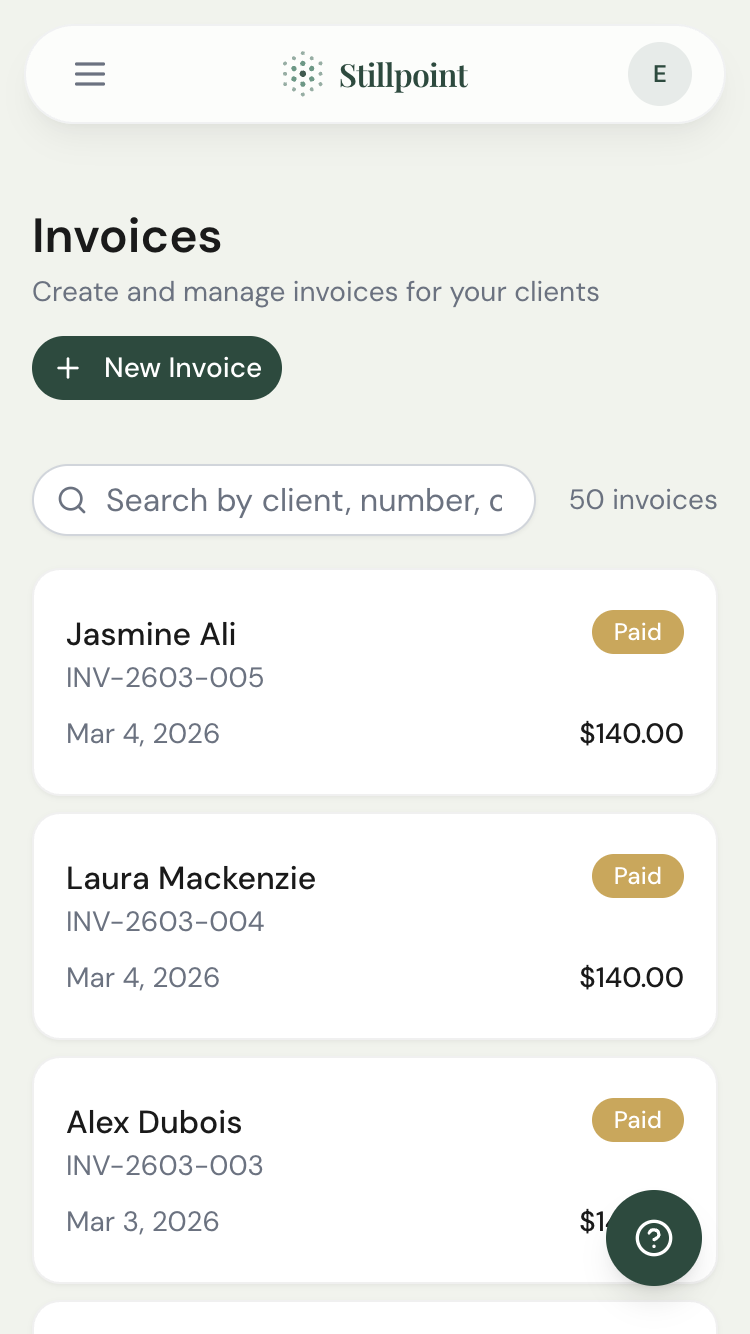Create a New Invoice
This screenshot has width=750, height=1334.
157,368
